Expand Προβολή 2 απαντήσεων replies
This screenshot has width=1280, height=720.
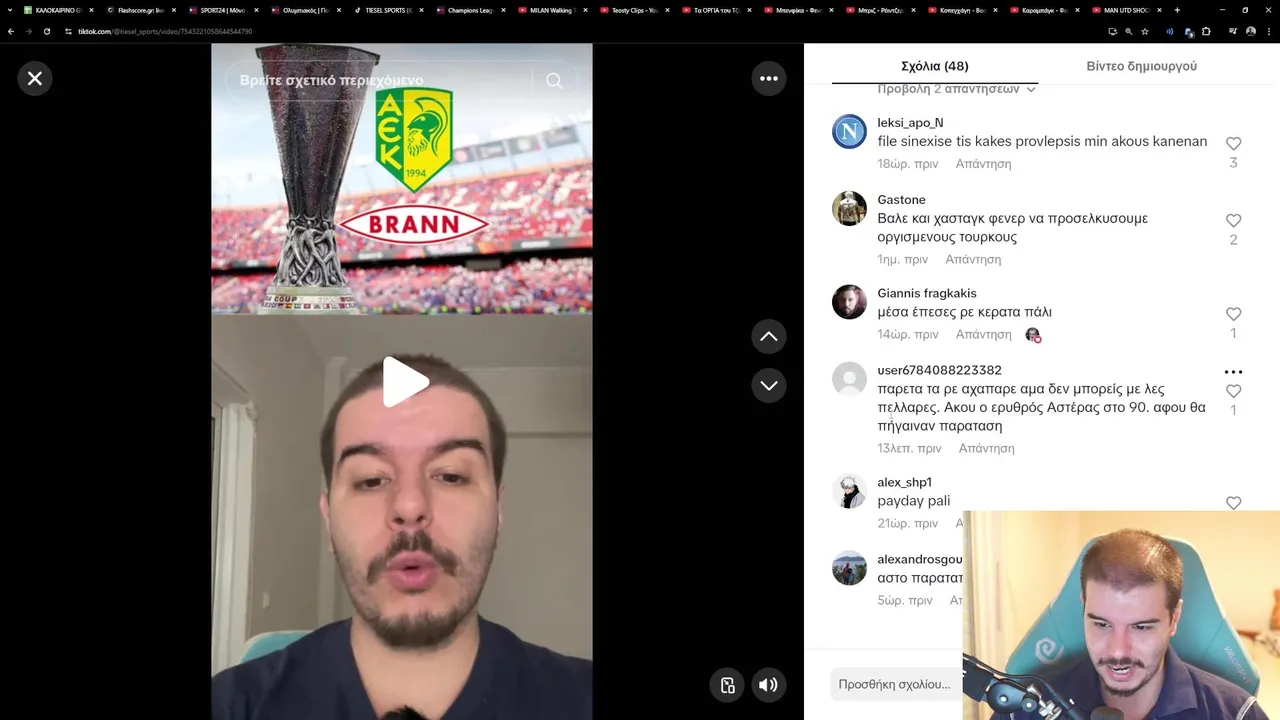955,89
